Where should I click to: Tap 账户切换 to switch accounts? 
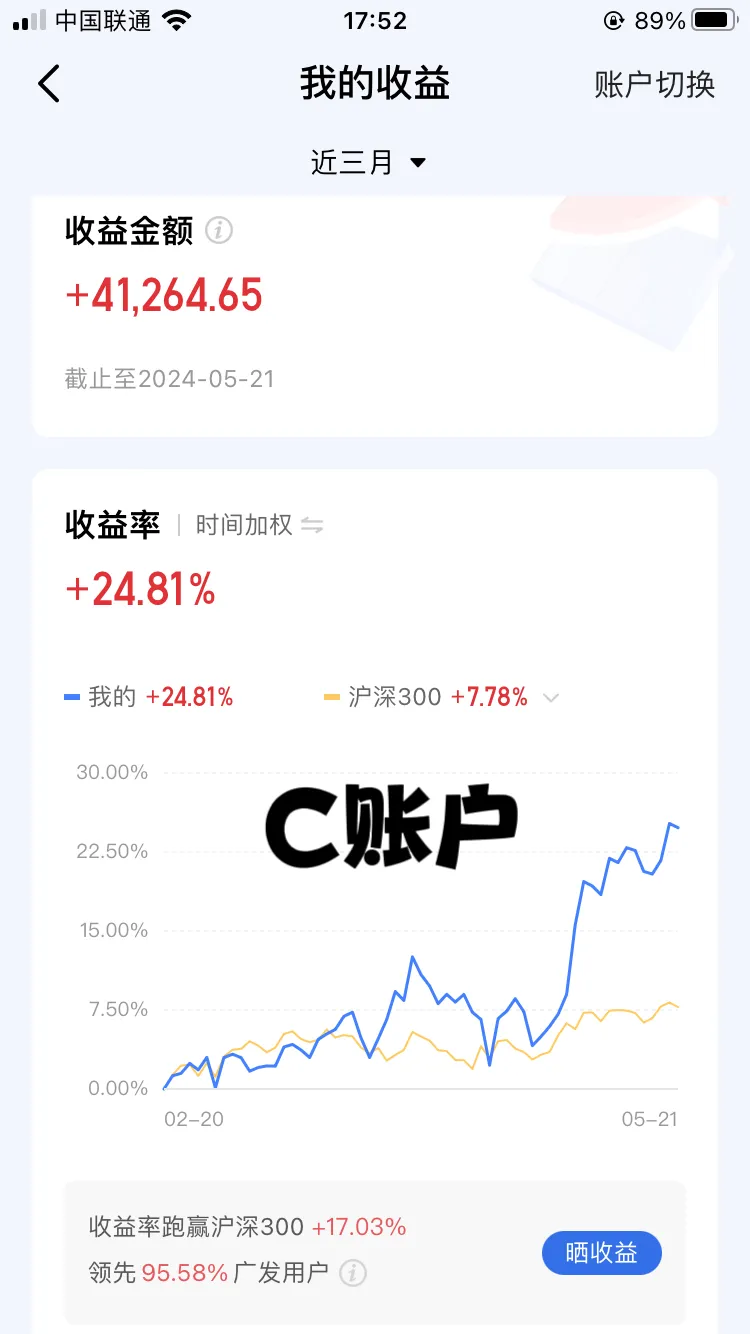click(x=654, y=85)
